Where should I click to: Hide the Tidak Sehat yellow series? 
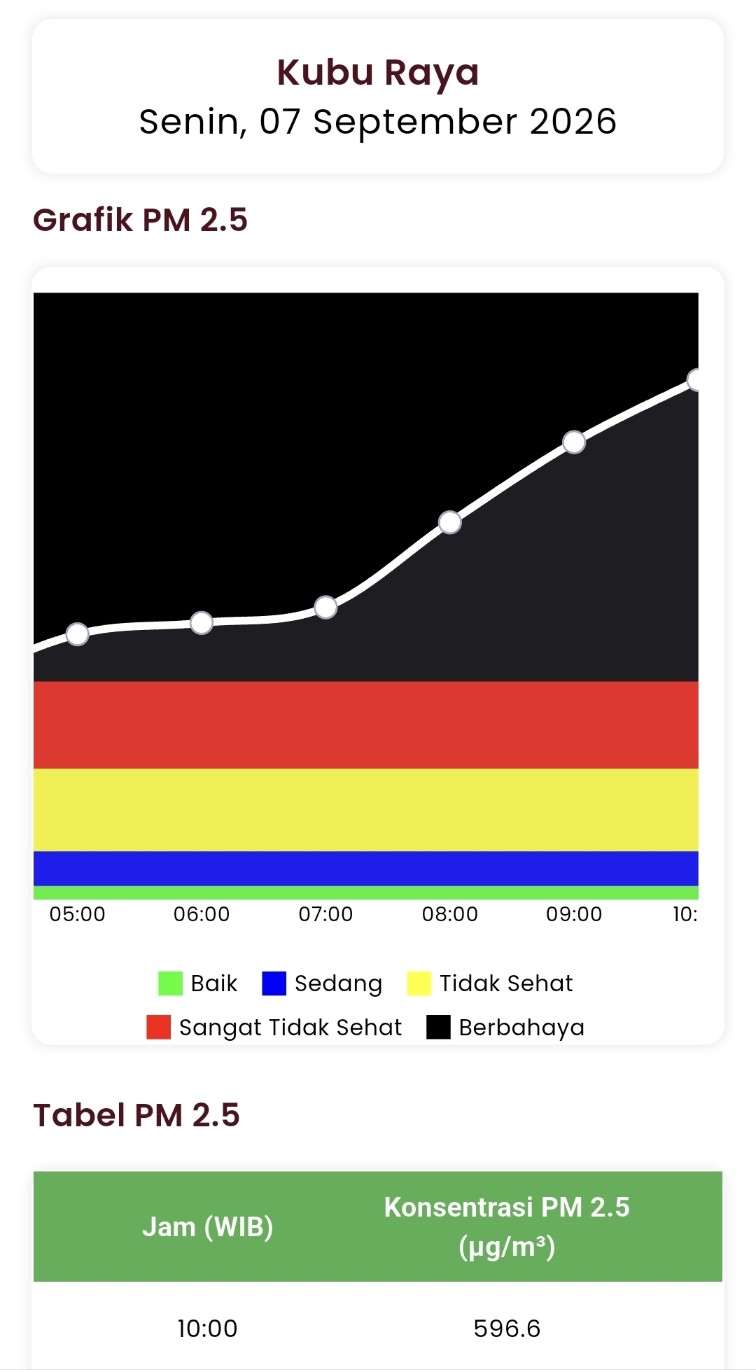click(x=490, y=983)
